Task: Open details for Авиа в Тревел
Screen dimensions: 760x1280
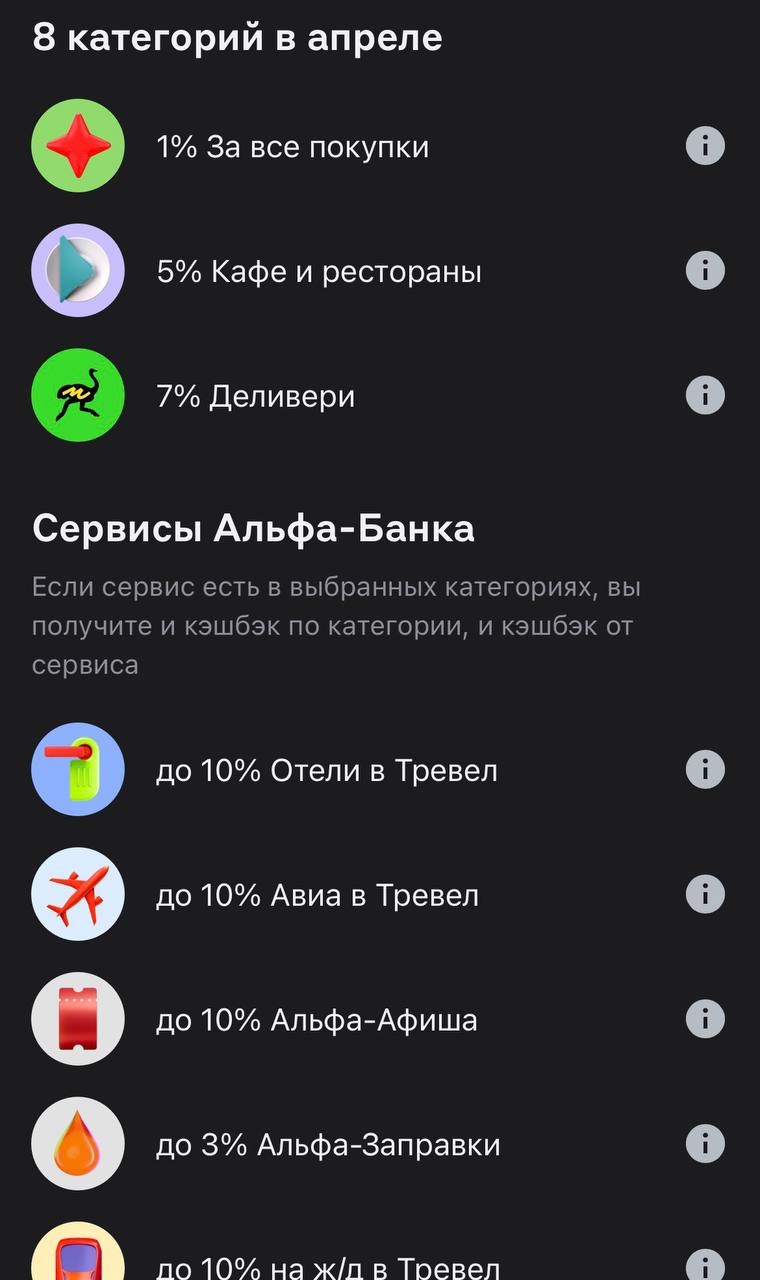Action: [x=704, y=894]
